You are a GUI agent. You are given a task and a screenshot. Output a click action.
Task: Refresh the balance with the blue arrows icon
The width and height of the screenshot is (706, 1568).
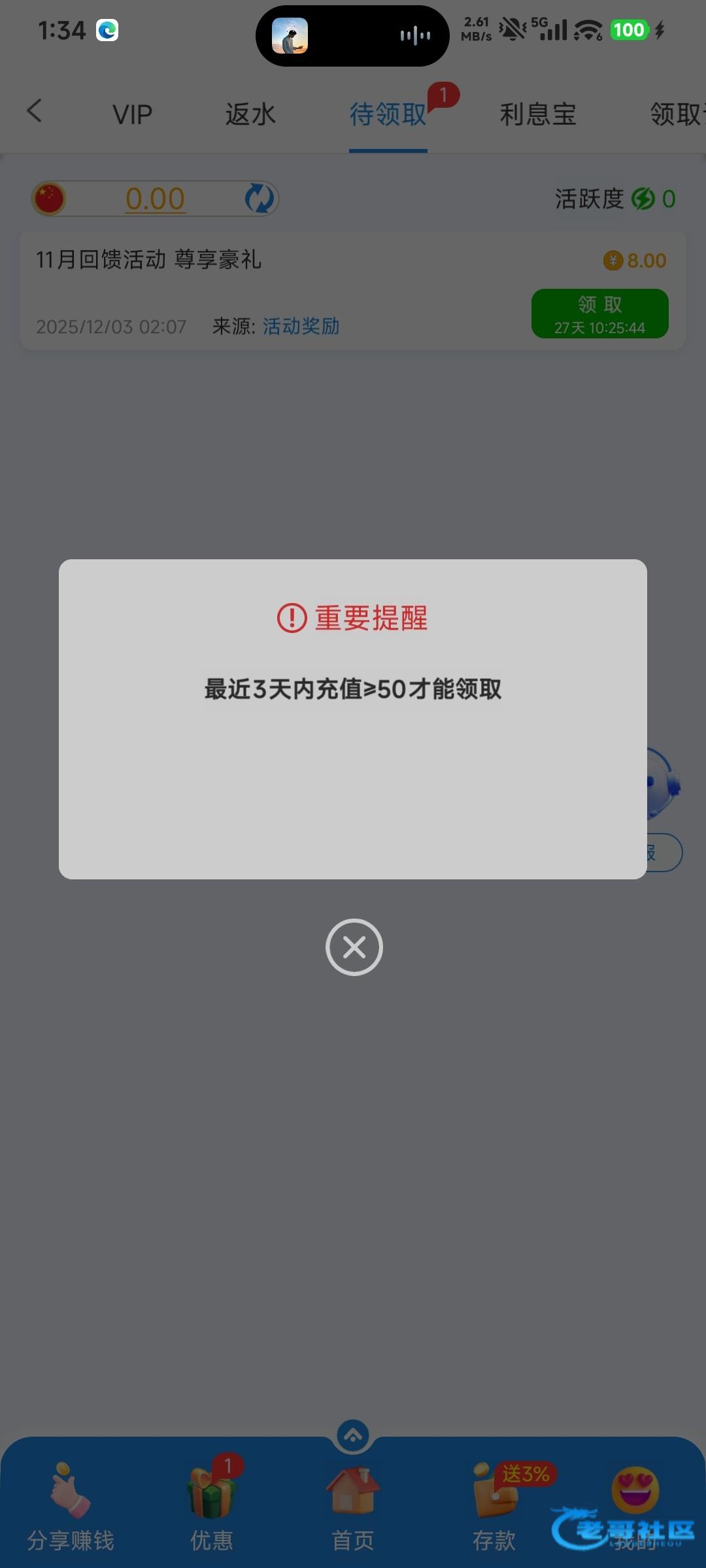(260, 198)
